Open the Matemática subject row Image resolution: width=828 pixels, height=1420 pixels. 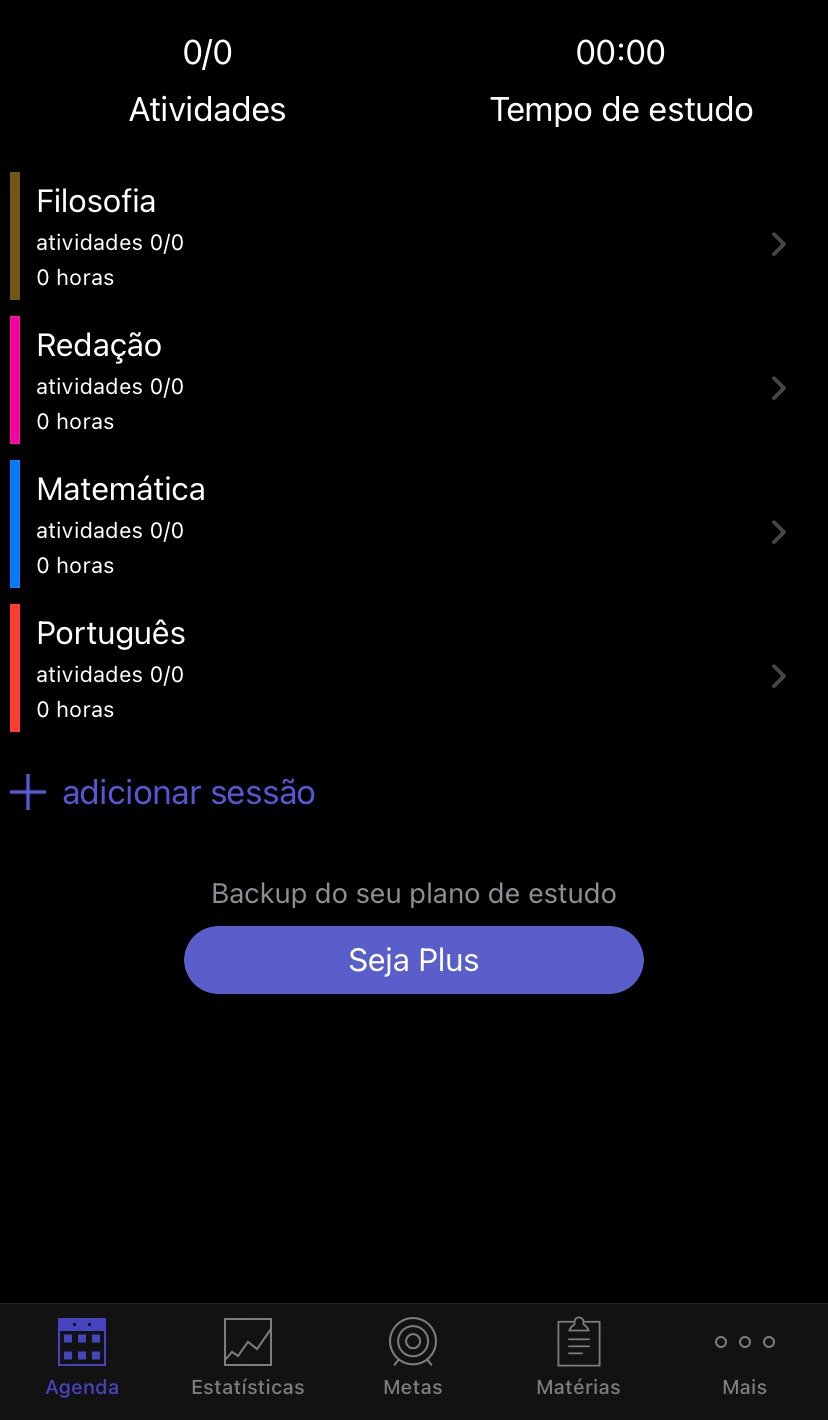pos(400,524)
